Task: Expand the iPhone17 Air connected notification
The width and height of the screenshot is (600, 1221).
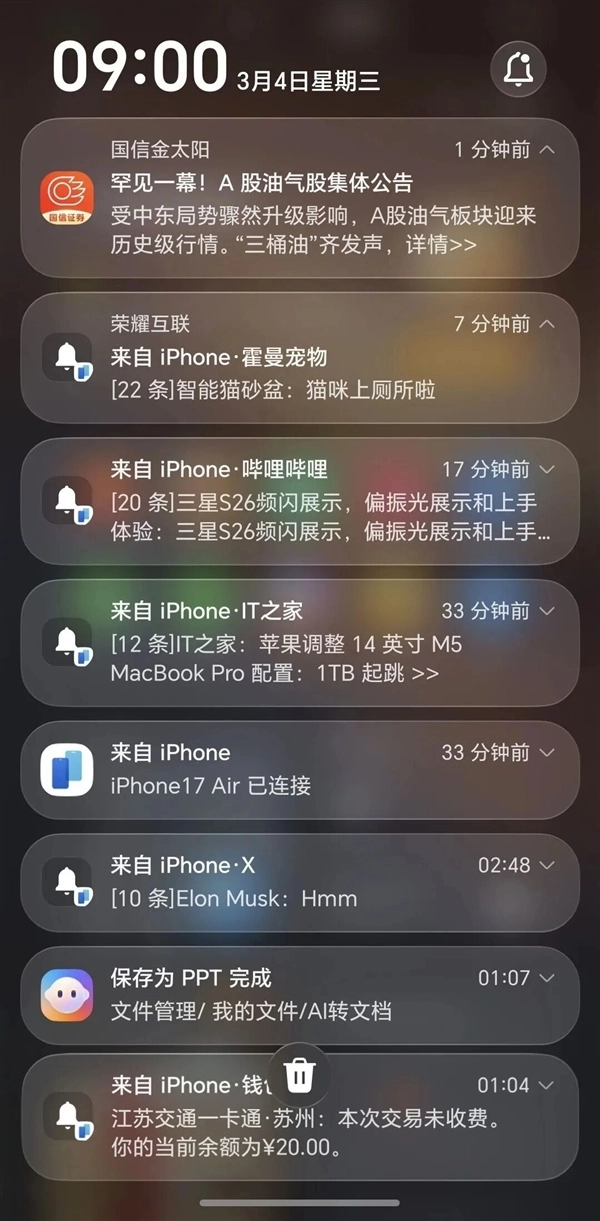Action: [x=547, y=753]
